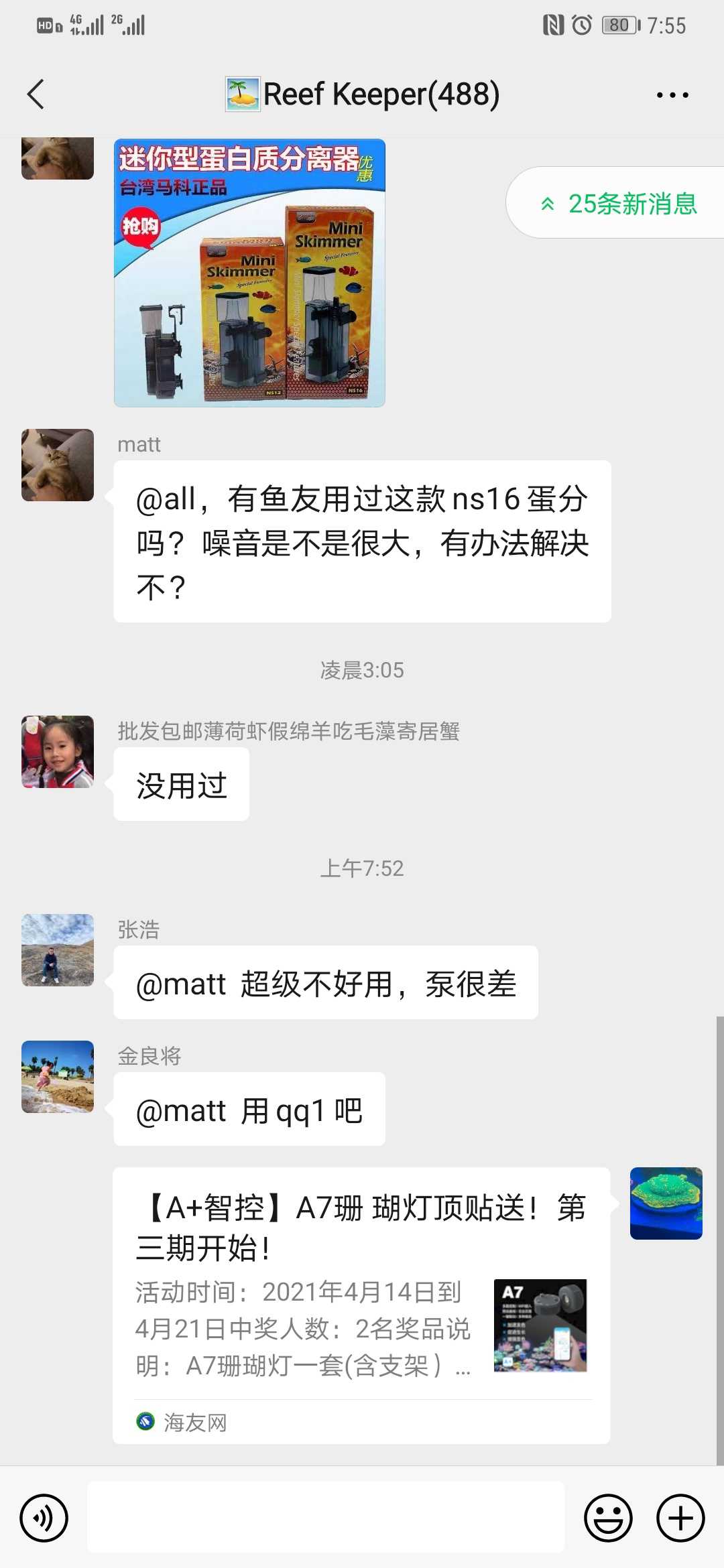Image resolution: width=724 pixels, height=1568 pixels.
Task: Switch to voice message input
Action: 44,1518
